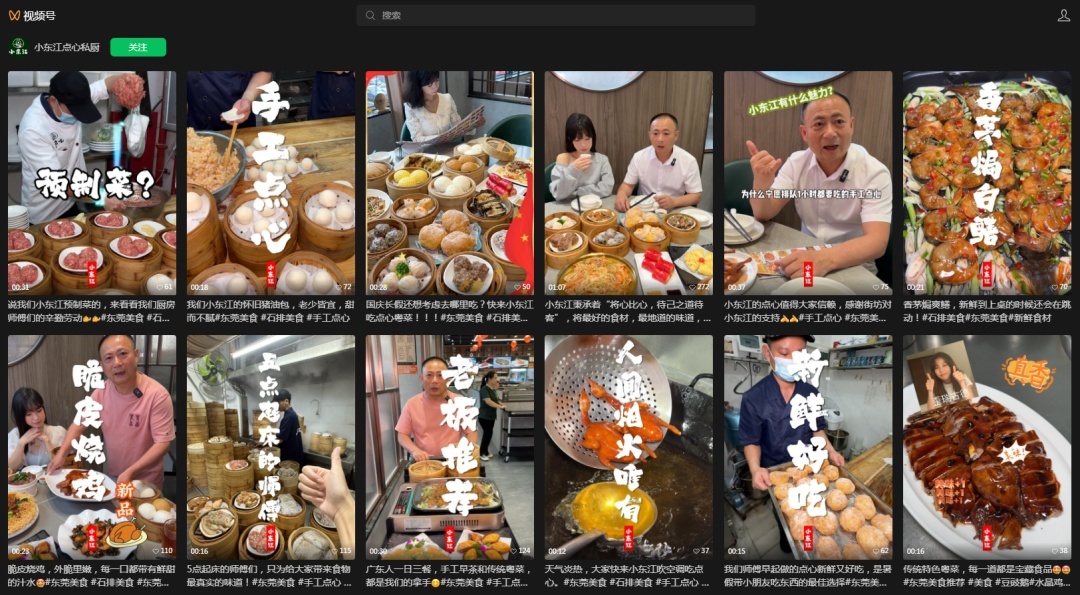The image size is (1080, 595).
Task: Open the user profile icon
Action: 1063,15
